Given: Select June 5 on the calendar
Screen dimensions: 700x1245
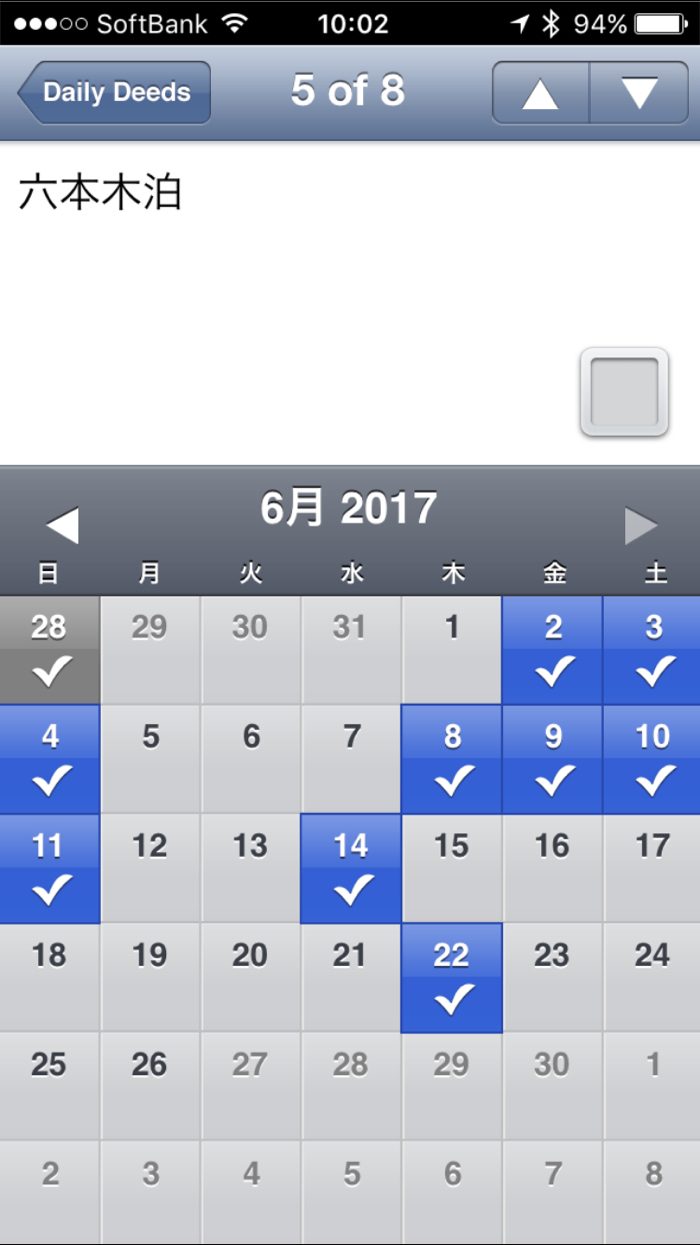Looking at the screenshot, I should [x=150, y=759].
